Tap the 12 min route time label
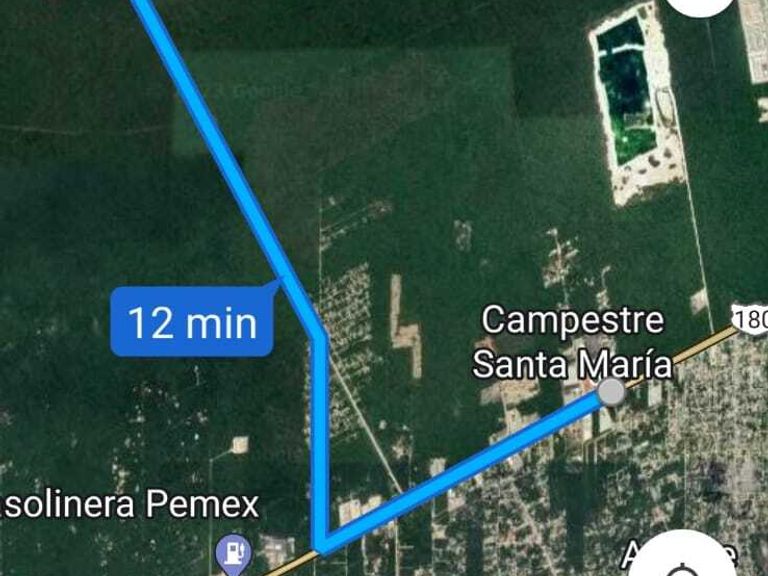Image resolution: width=768 pixels, height=576 pixels. pos(192,322)
